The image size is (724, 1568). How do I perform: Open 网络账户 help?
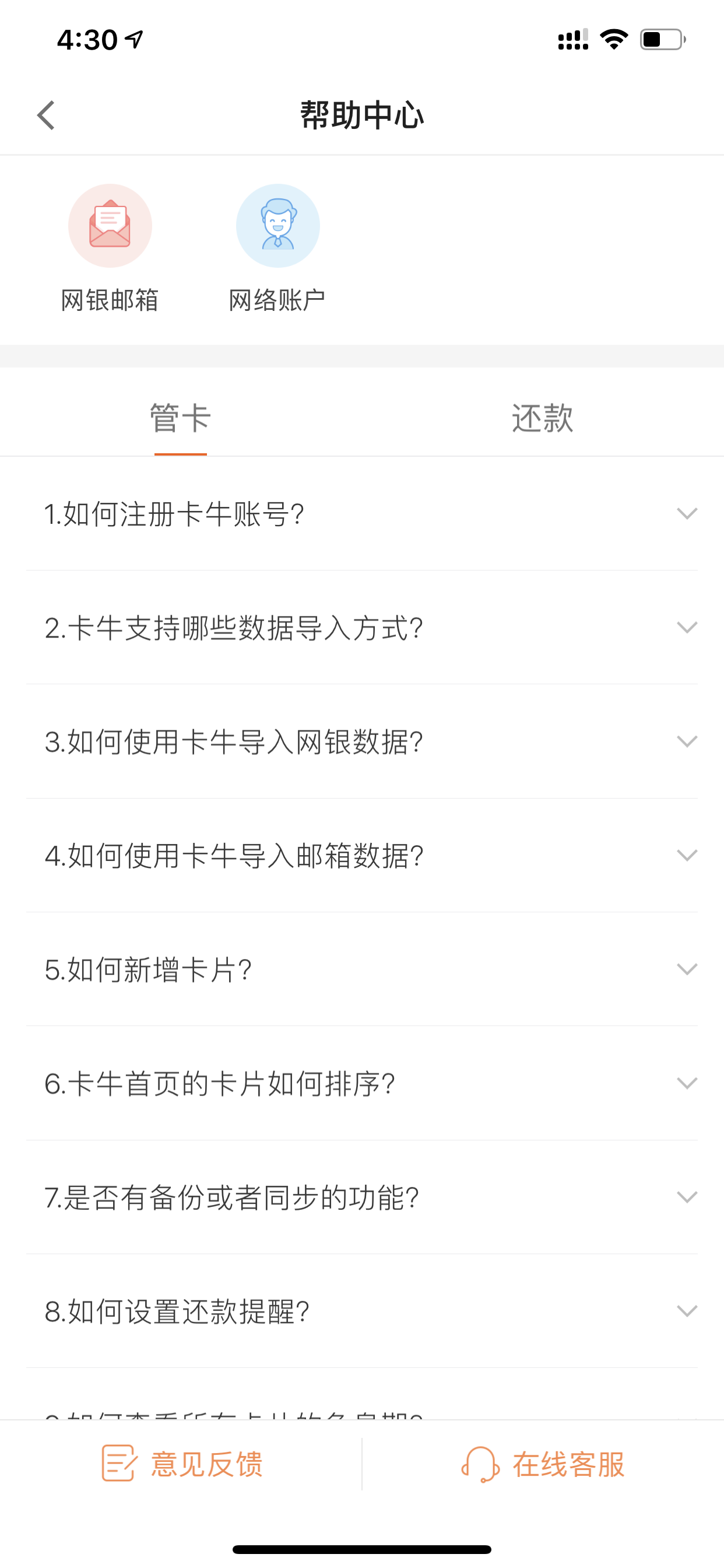277,249
